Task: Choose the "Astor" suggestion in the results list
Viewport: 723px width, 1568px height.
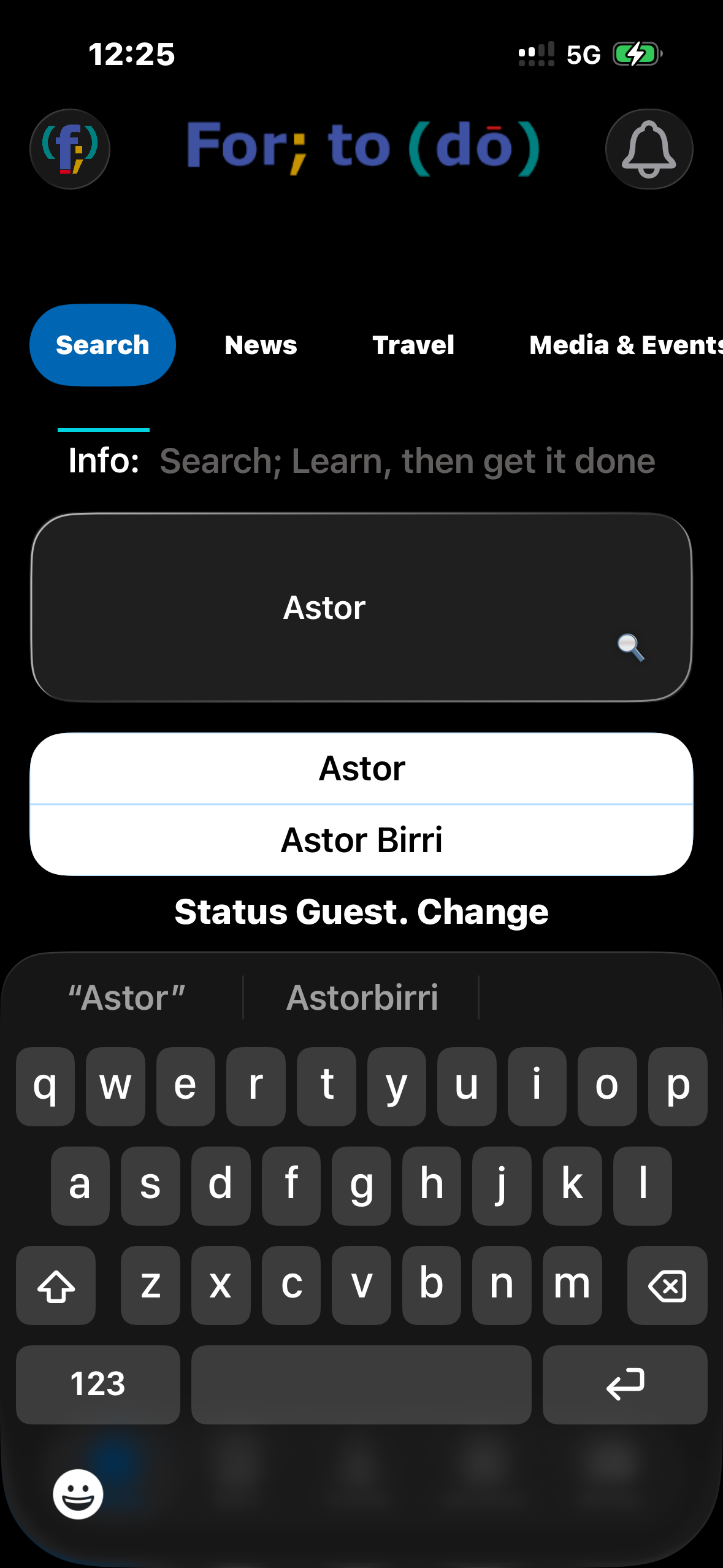Action: 361,769
